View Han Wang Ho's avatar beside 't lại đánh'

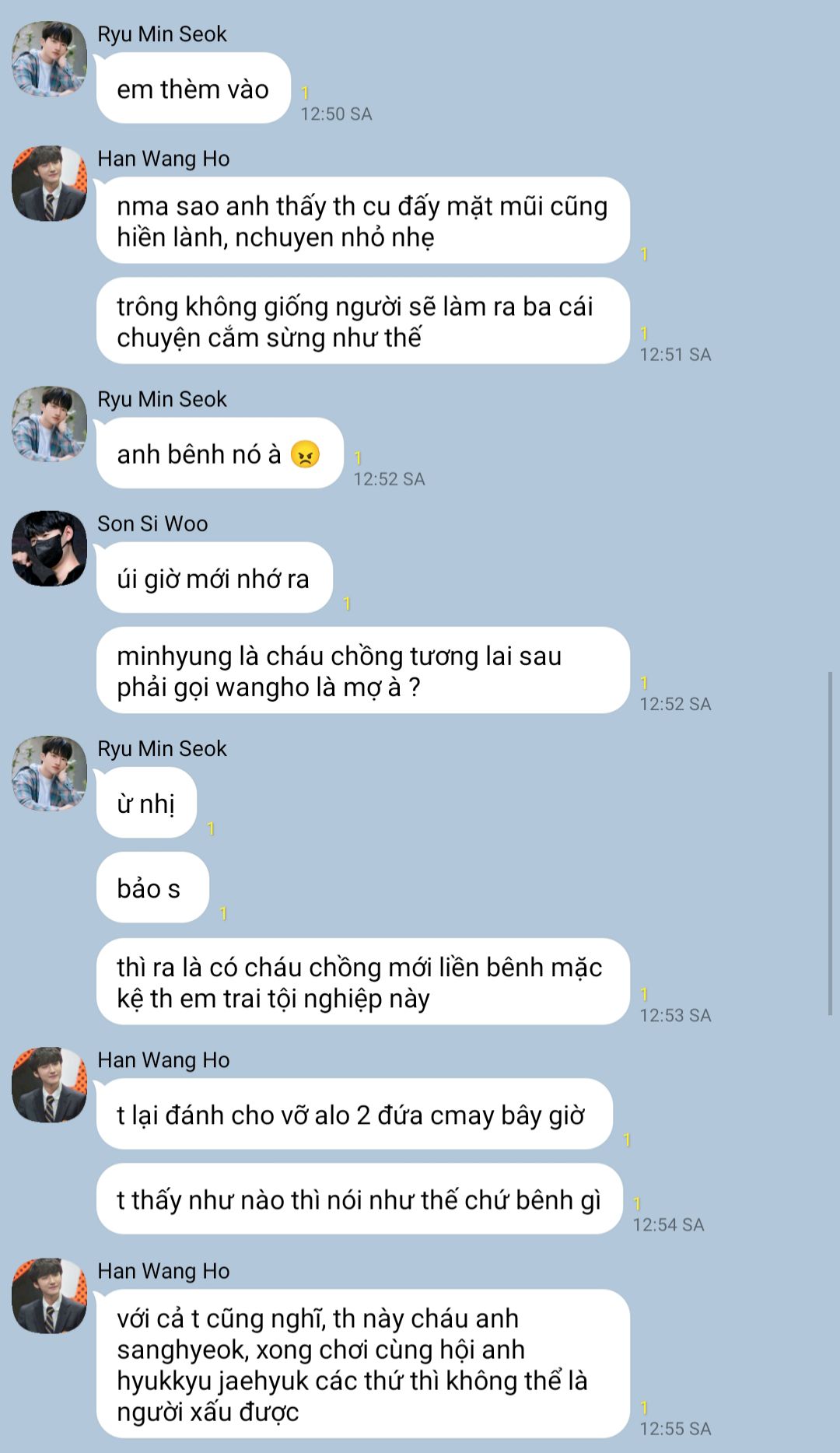pyautogui.click(x=49, y=1084)
